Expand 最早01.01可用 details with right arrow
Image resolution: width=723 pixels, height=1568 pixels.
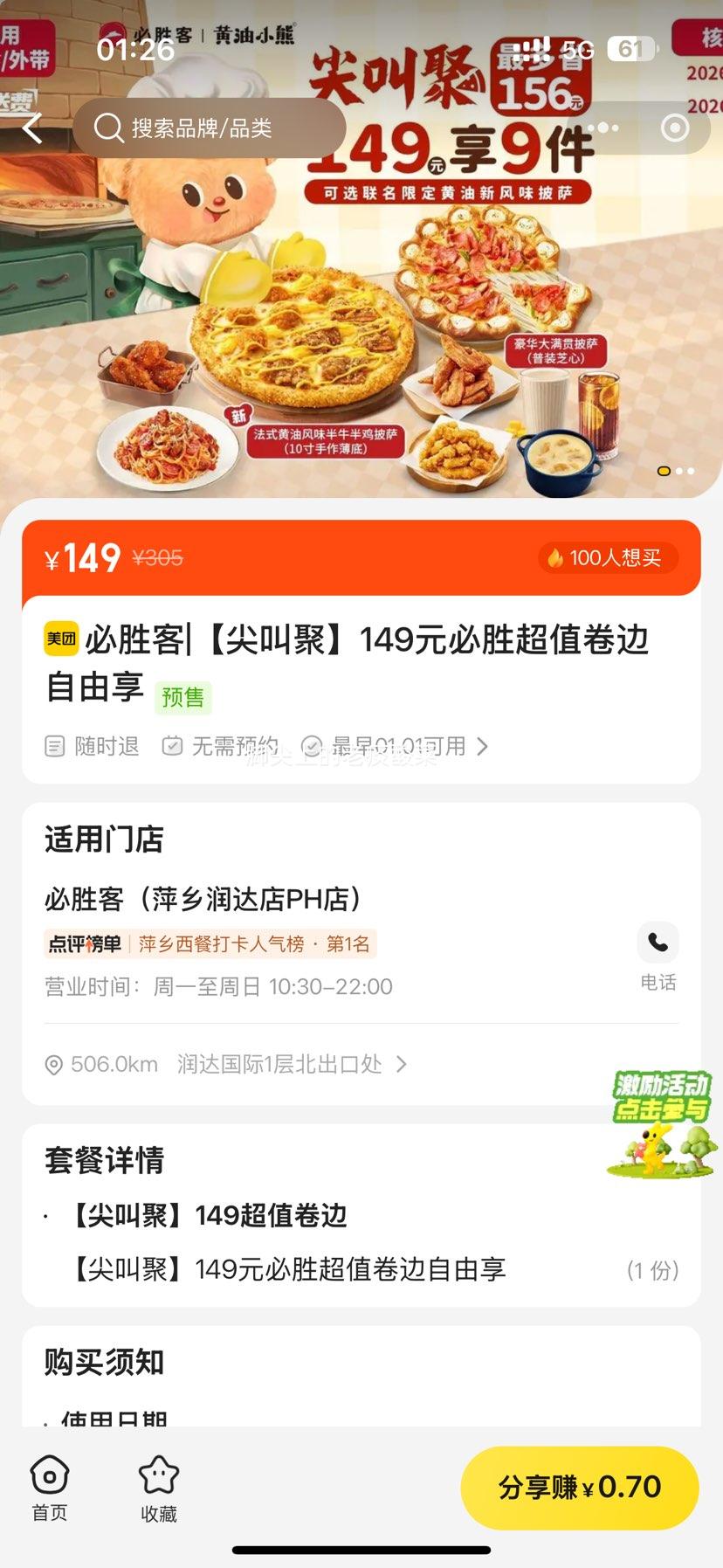[x=483, y=747]
